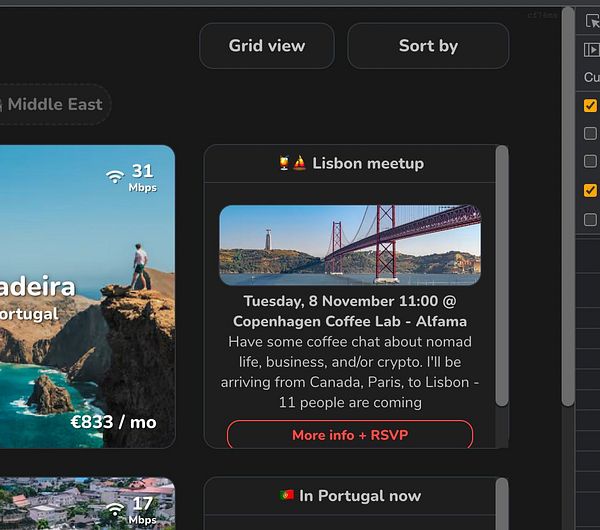The image size is (600, 530).
Task: Switch to Grid view
Action: [x=266, y=46]
